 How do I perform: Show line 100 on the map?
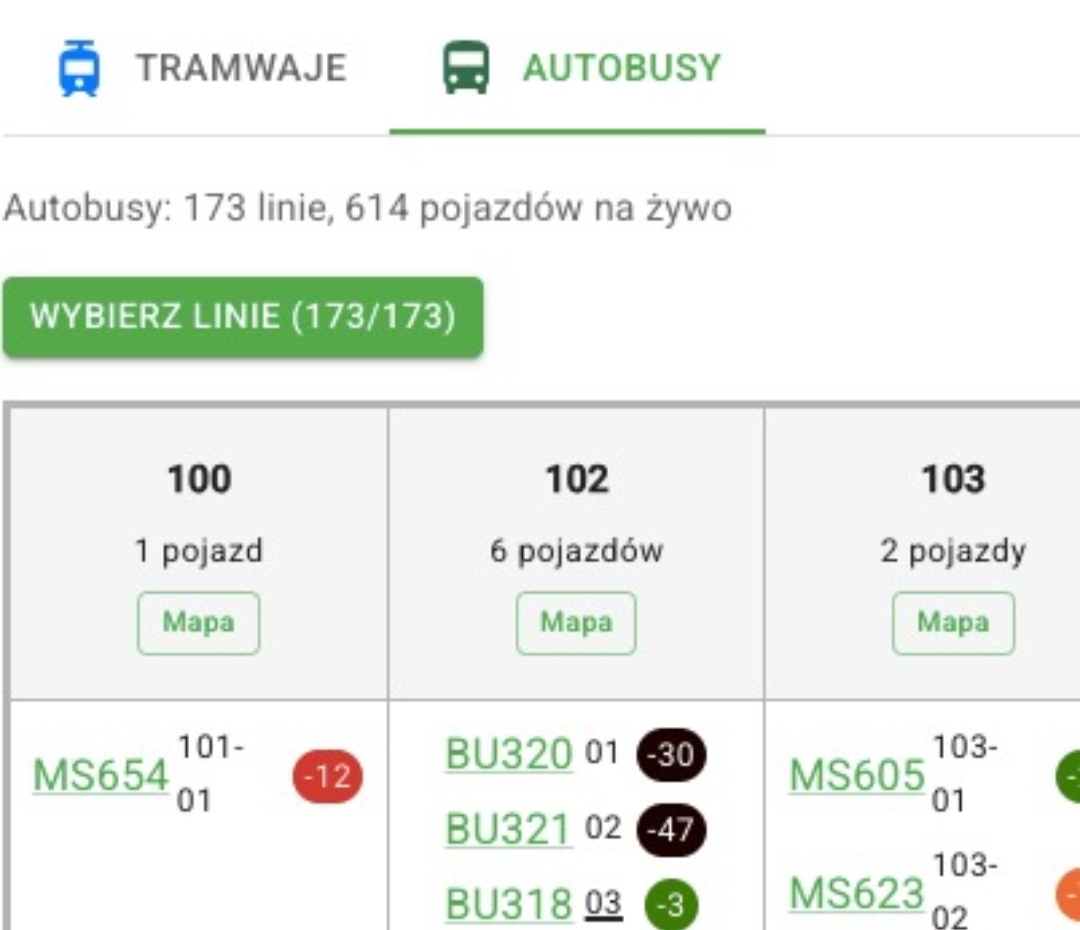[198, 623]
